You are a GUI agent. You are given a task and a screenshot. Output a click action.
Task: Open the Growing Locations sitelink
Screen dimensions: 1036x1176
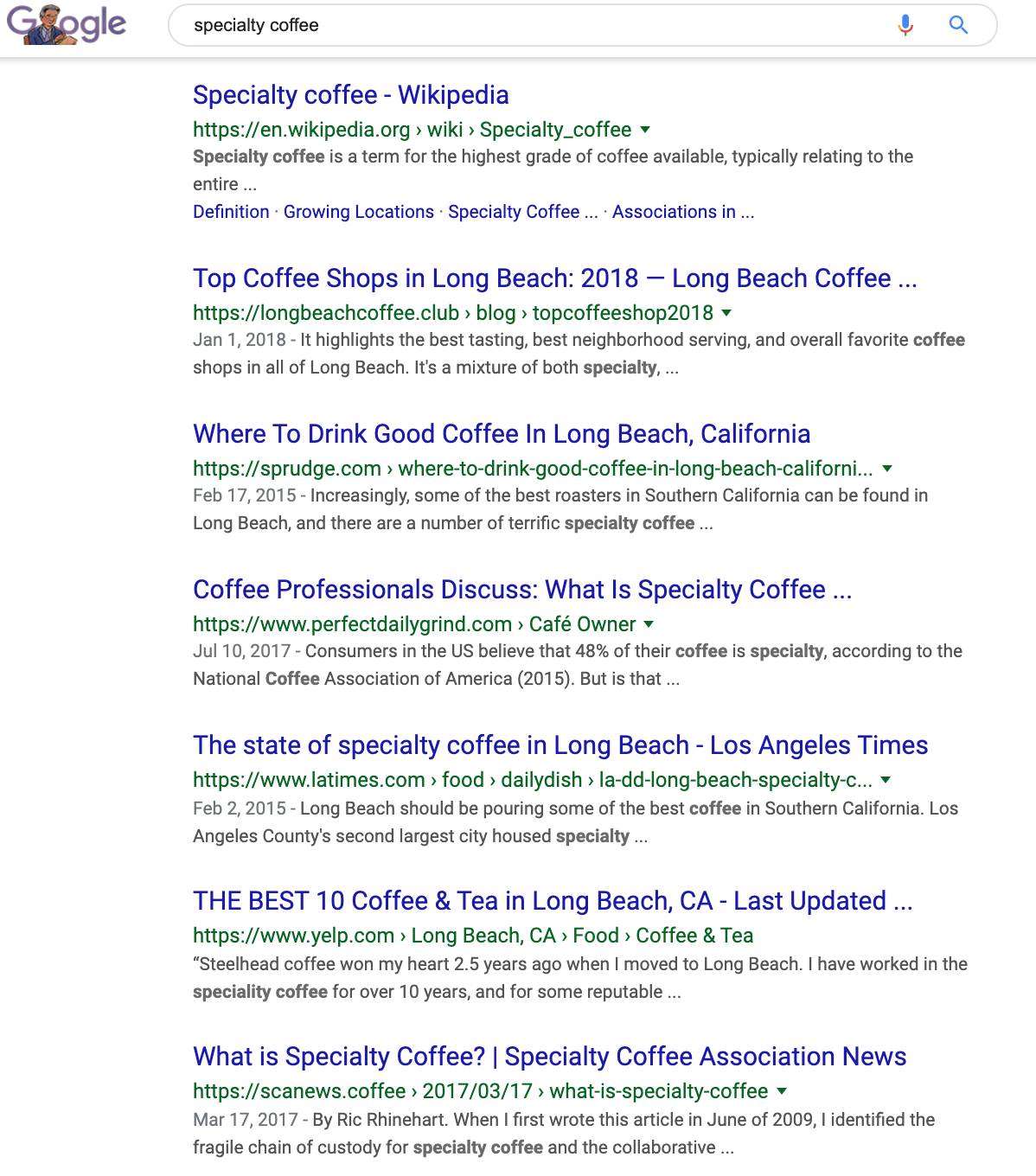tap(358, 212)
